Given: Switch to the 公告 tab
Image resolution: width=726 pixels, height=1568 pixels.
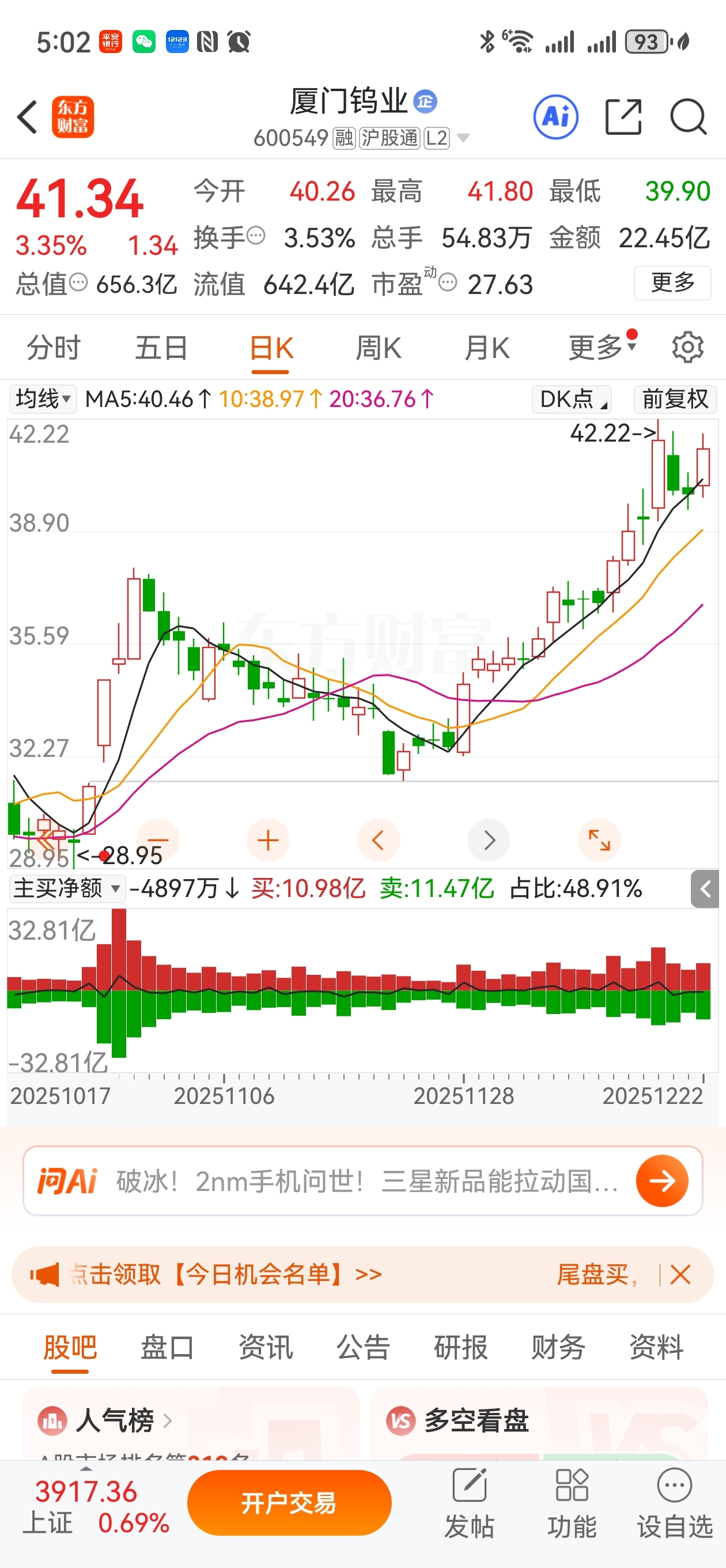Looking at the screenshot, I should [x=362, y=1347].
